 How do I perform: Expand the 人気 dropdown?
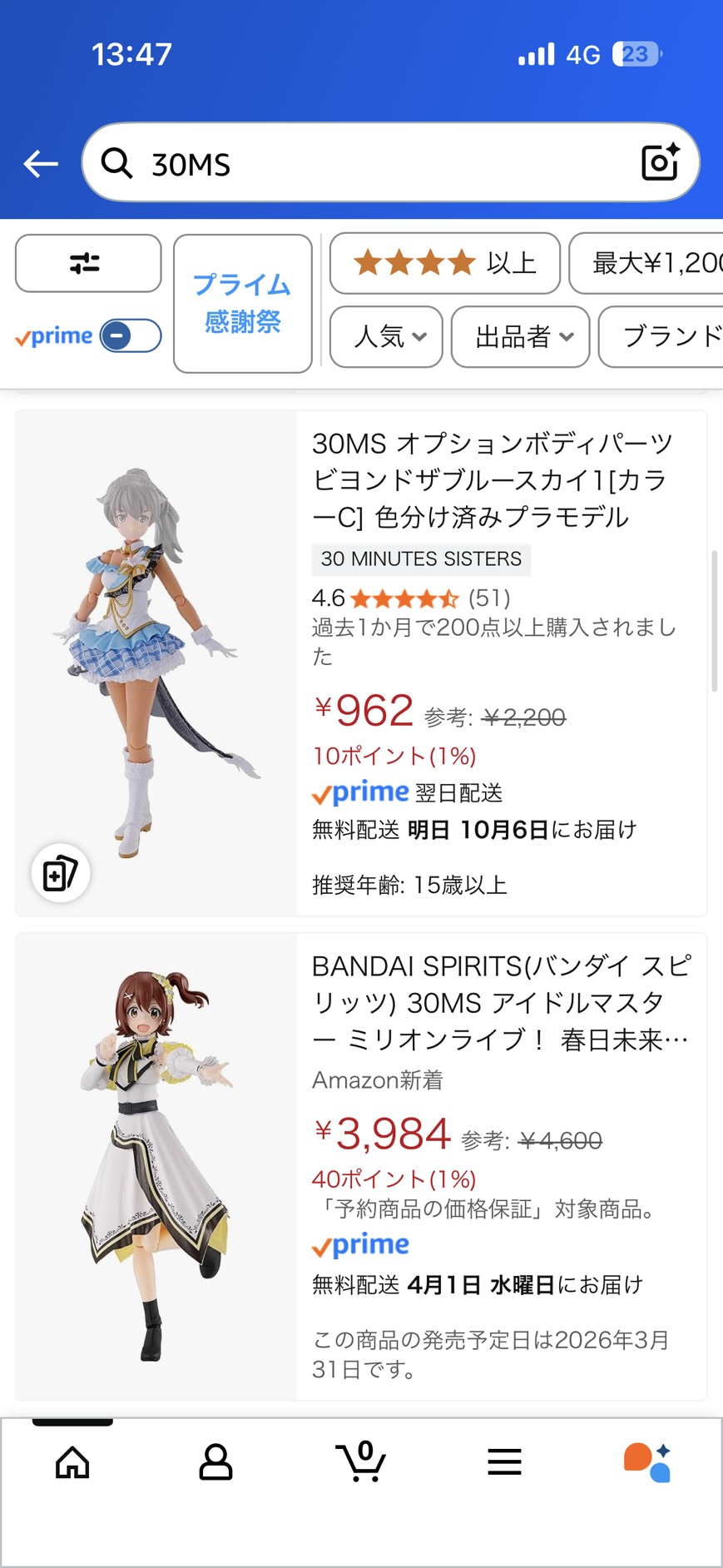coord(387,337)
